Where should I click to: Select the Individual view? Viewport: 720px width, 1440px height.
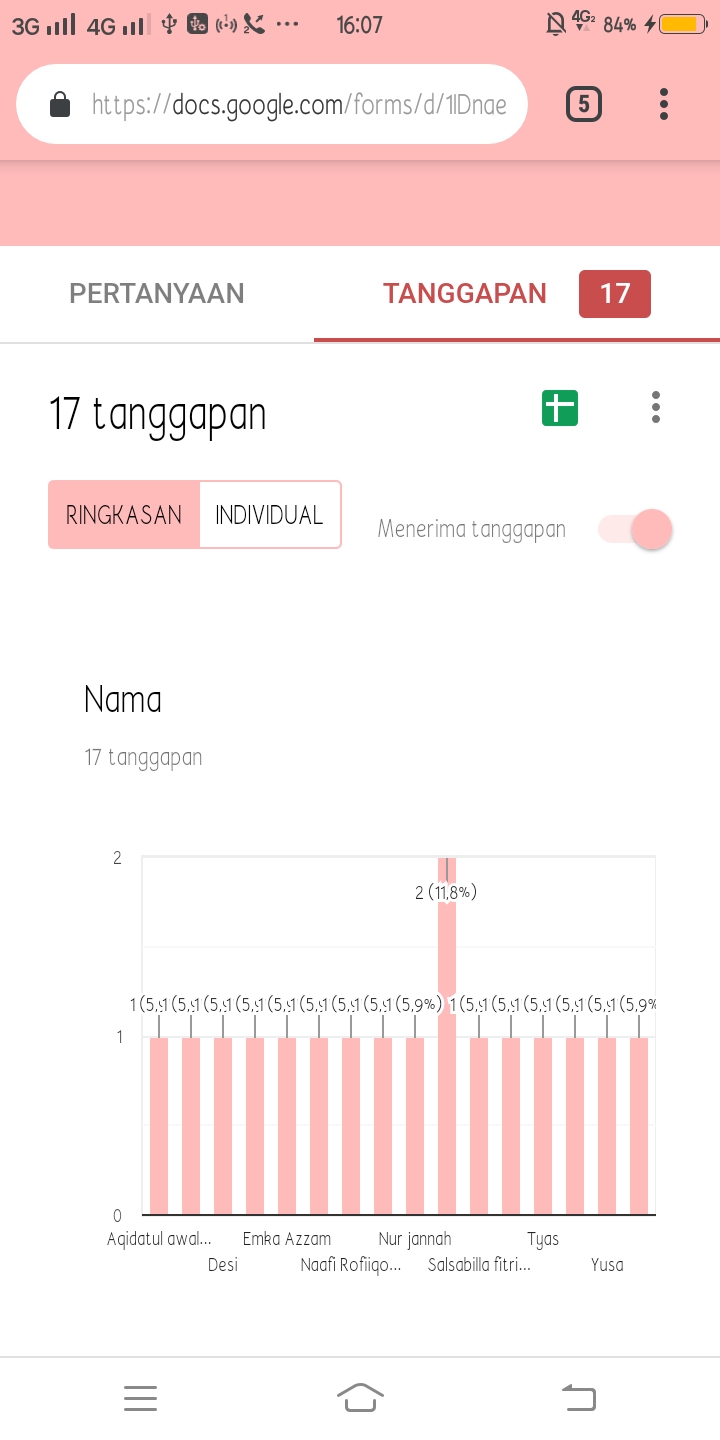(270, 515)
